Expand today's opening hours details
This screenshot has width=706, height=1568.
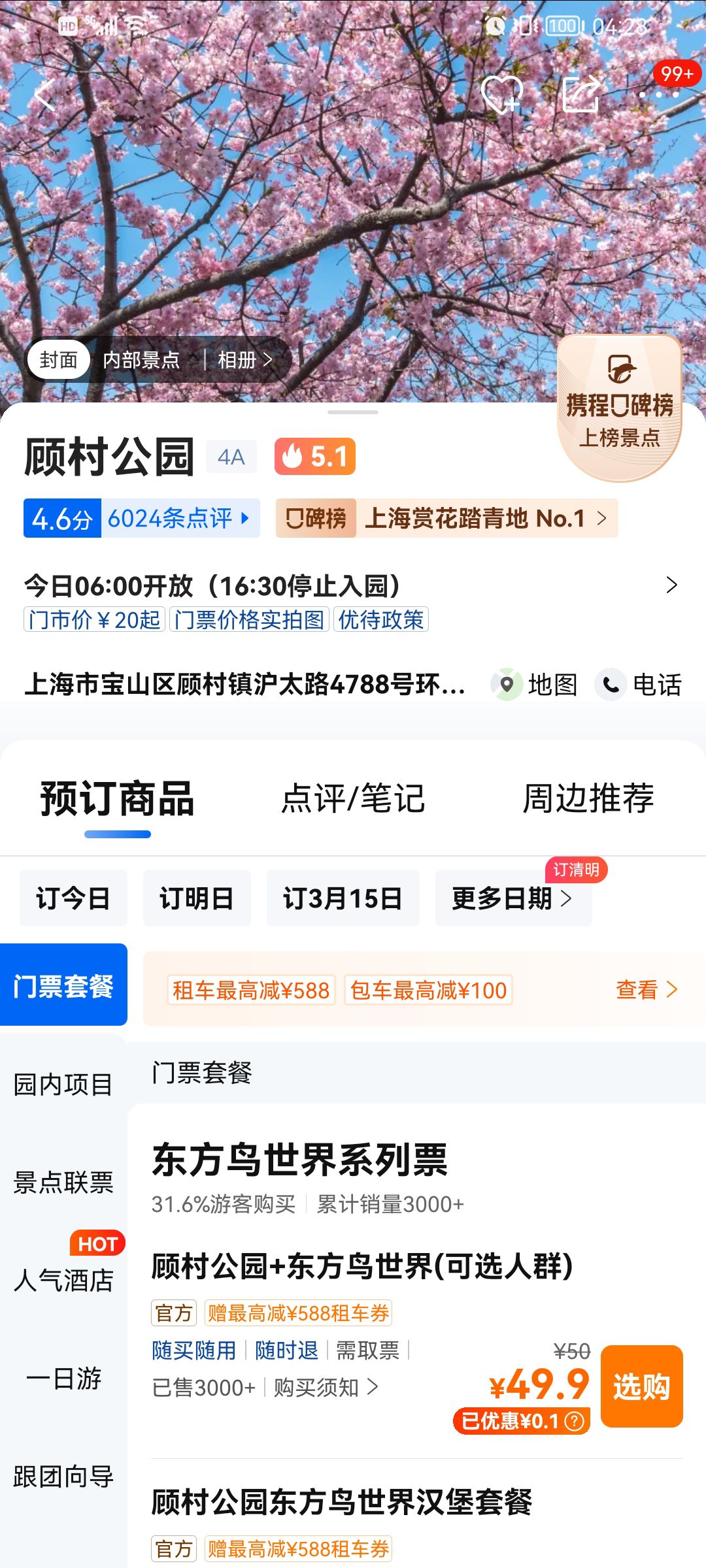coord(353,585)
